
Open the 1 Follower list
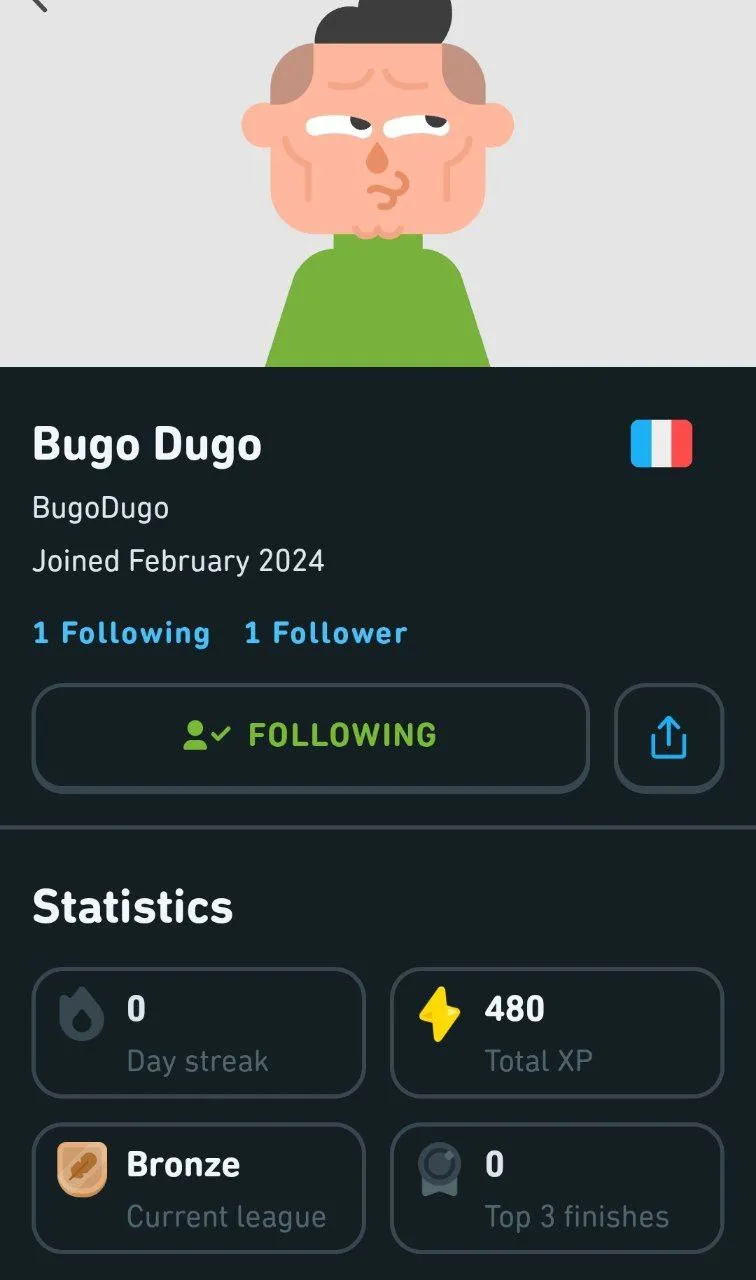(325, 632)
